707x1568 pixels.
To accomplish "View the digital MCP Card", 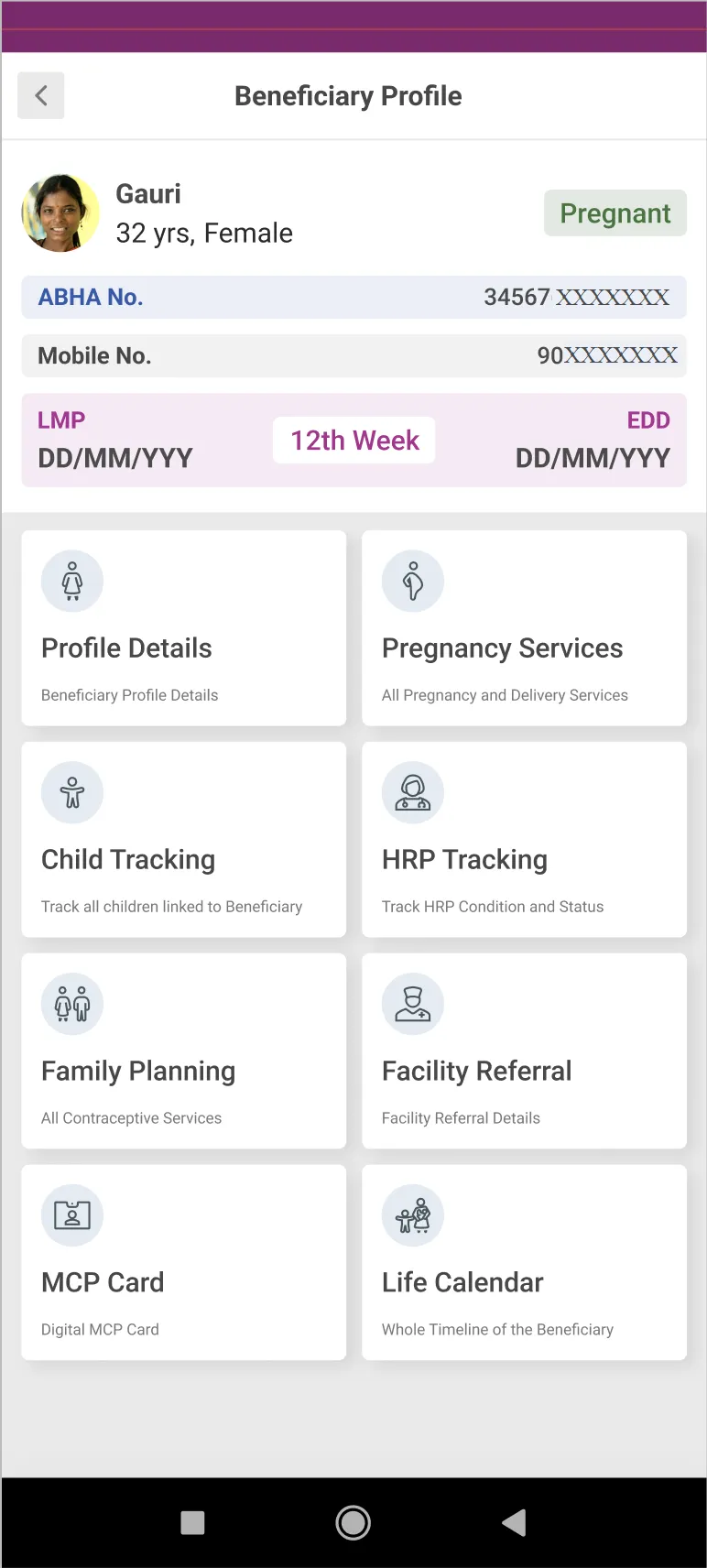I will coord(183,1263).
